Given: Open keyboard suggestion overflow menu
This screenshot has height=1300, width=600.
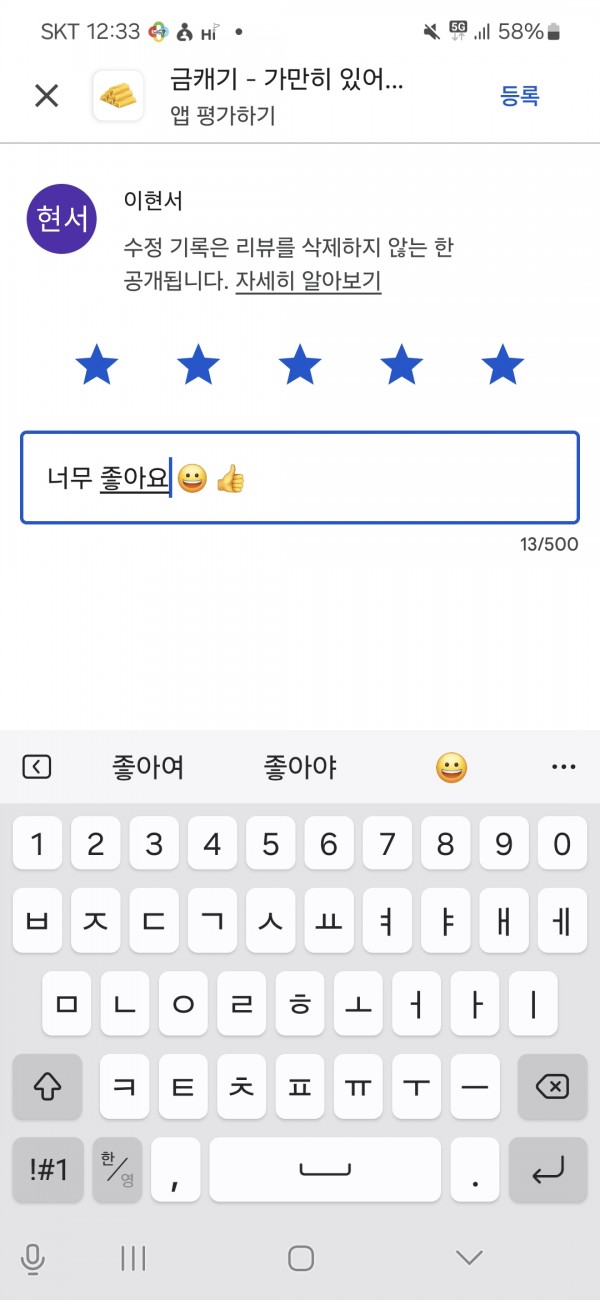Looking at the screenshot, I should (564, 768).
